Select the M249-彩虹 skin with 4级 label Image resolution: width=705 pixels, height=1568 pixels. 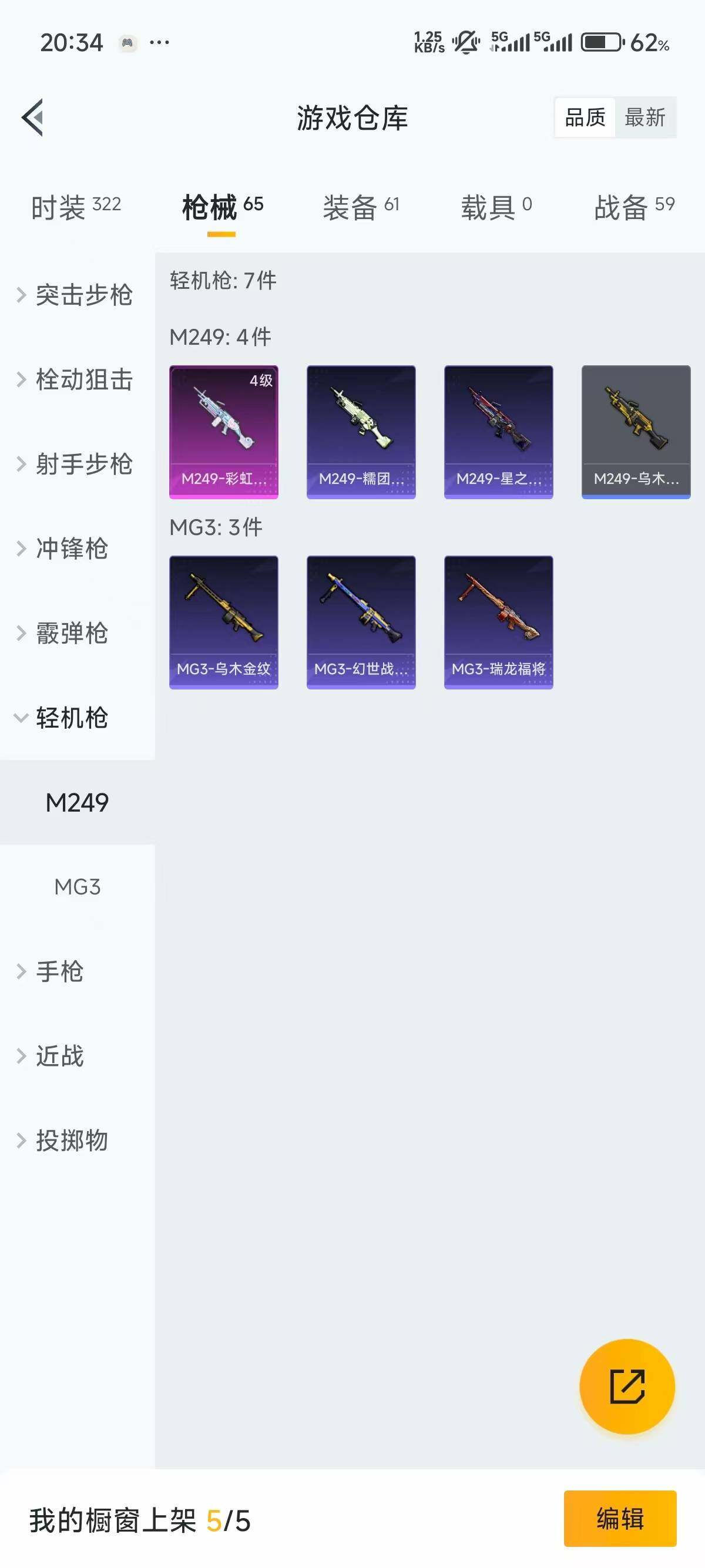(x=224, y=432)
